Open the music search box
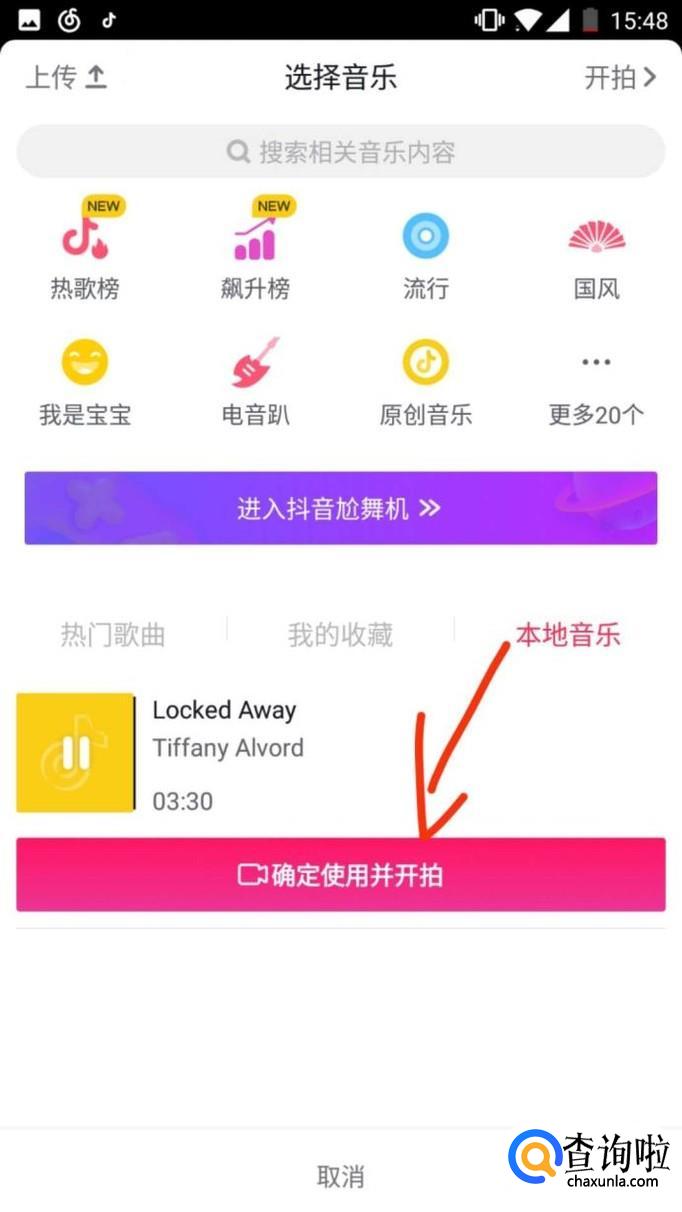 [x=341, y=152]
